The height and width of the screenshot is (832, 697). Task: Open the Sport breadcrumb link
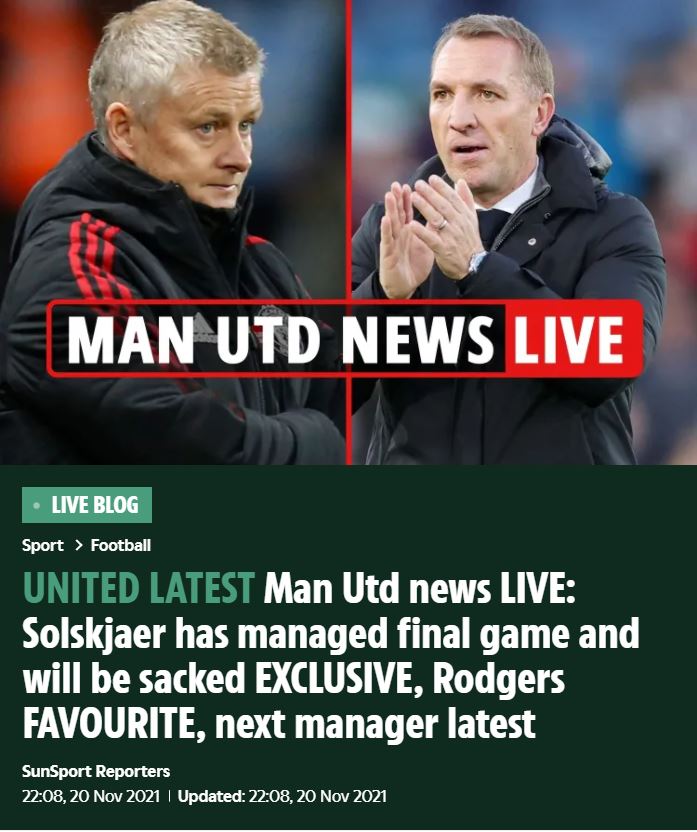click(x=42, y=546)
